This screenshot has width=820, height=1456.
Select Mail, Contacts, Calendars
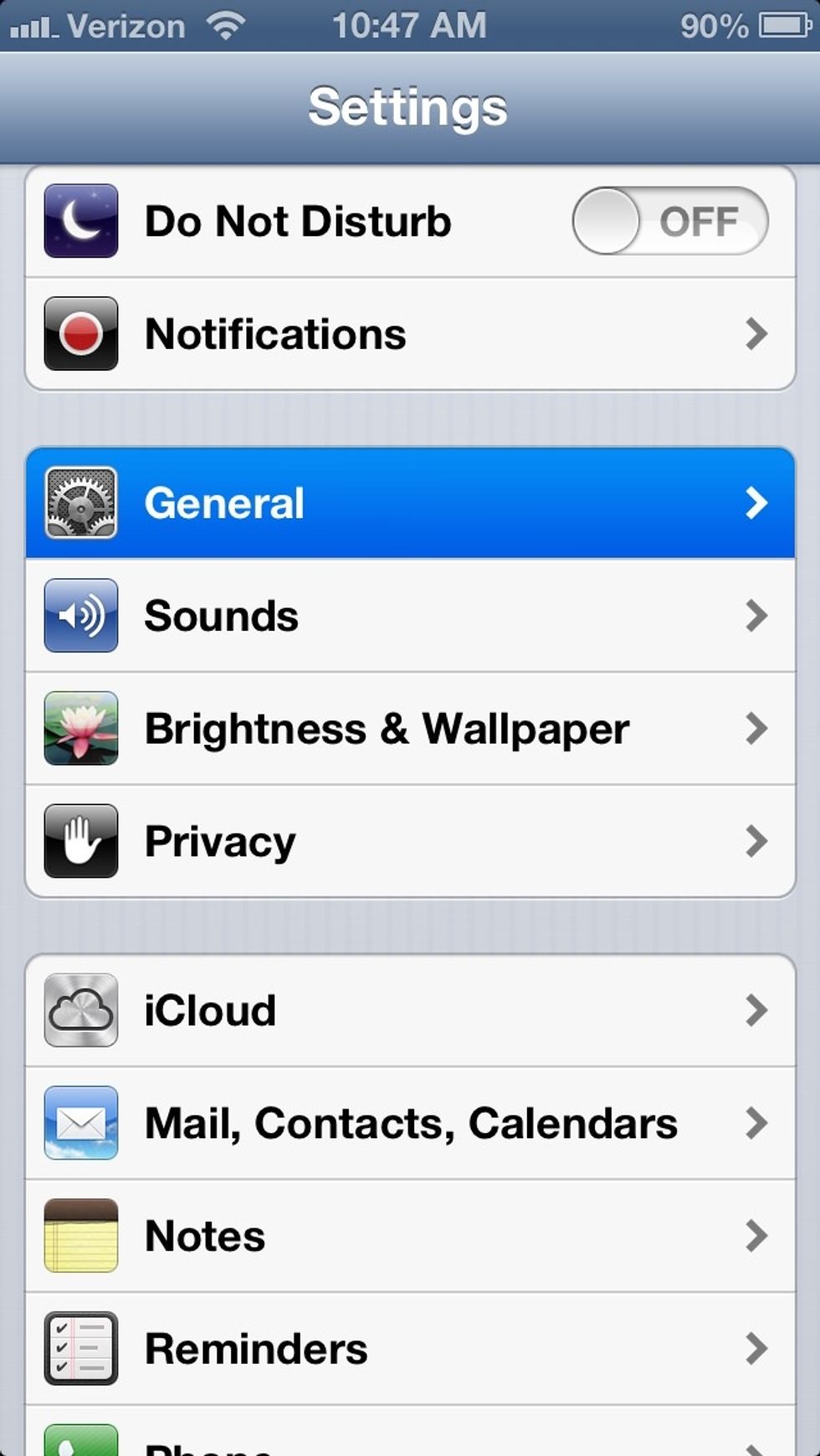(x=410, y=1123)
